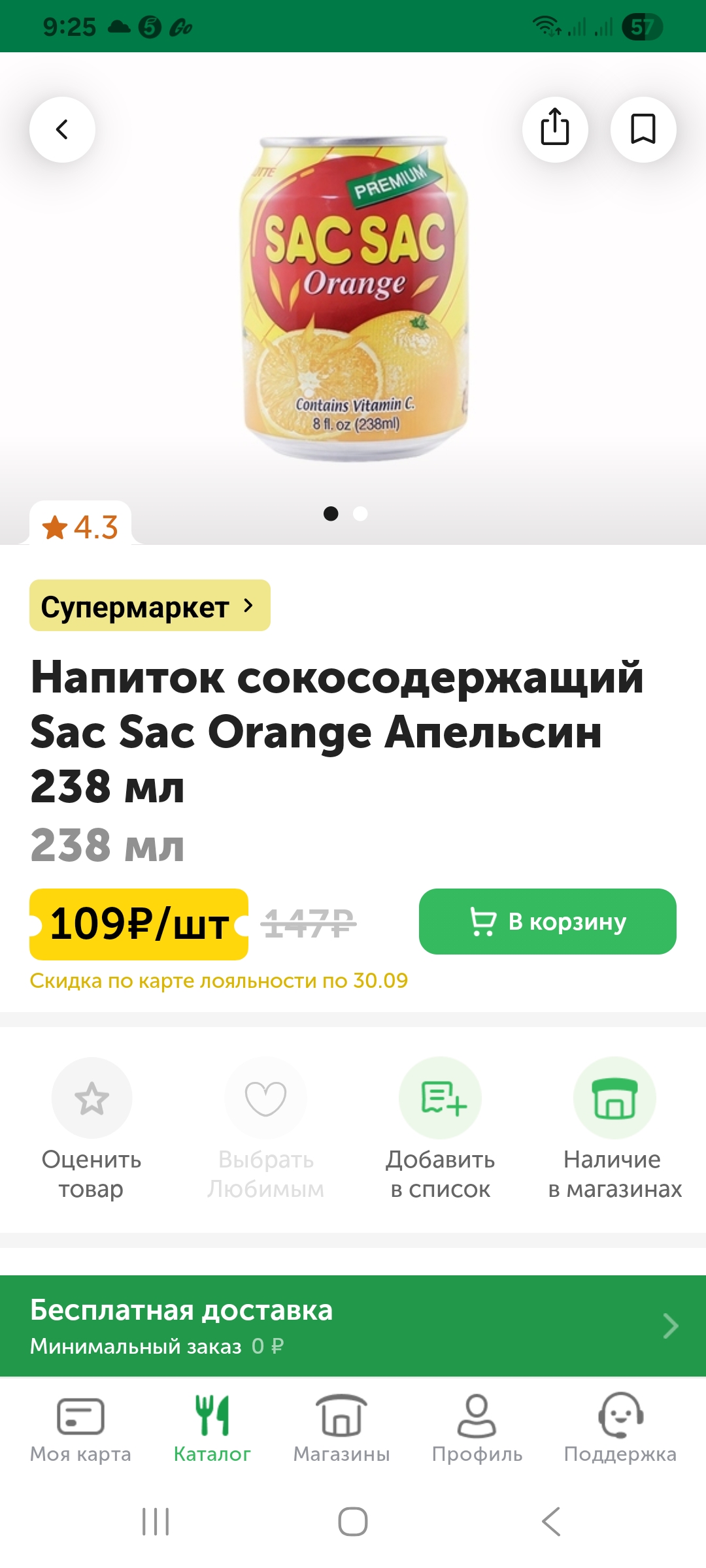Go back using the top-left arrow
Screen dimensions: 706x1568
pos(62,129)
